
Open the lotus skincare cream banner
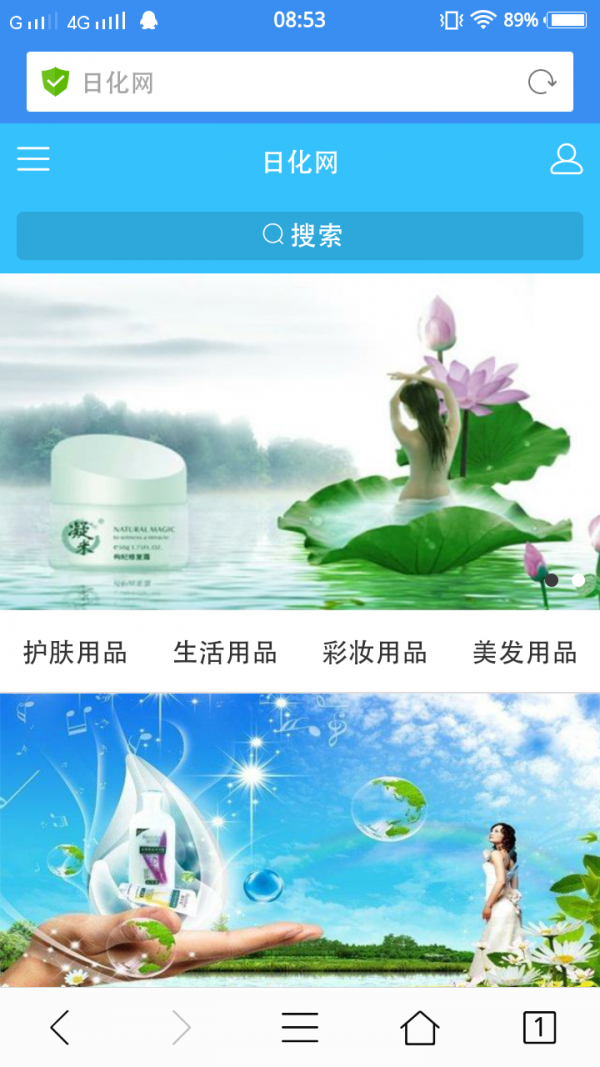coord(300,440)
